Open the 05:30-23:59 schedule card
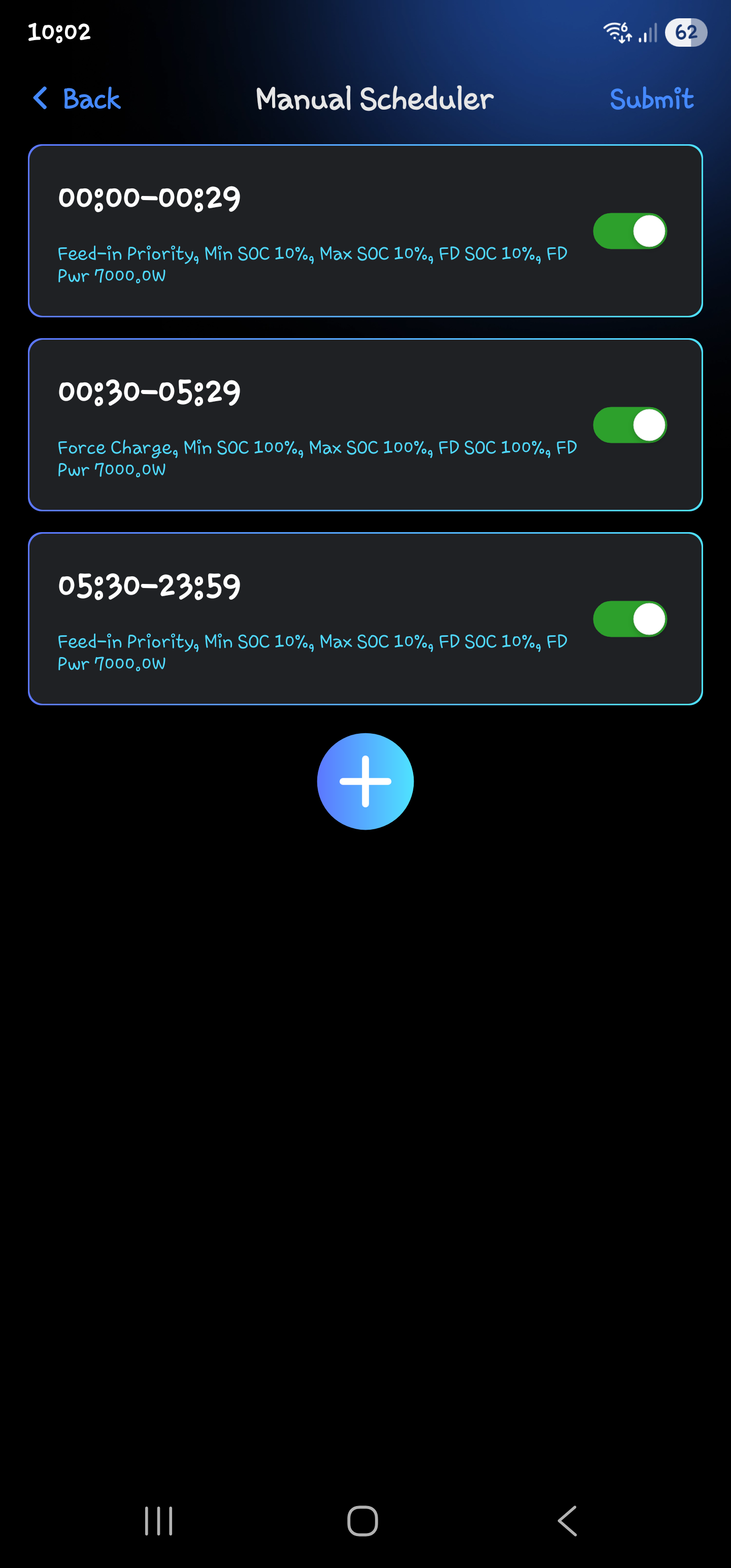Image resolution: width=731 pixels, height=1568 pixels. pos(305,619)
